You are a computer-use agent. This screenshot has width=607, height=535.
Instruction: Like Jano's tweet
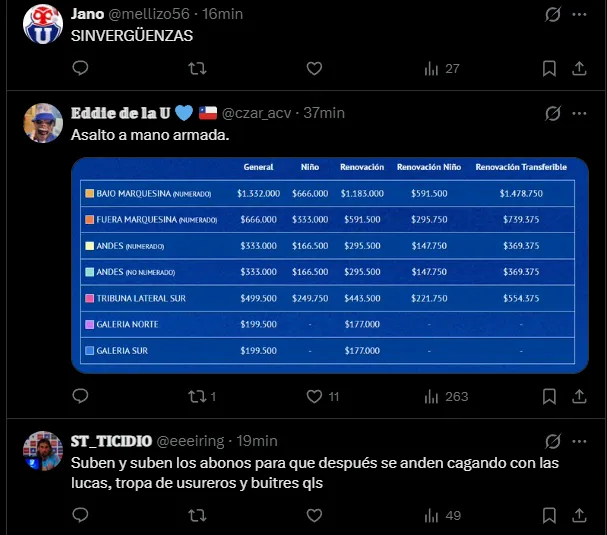tap(314, 68)
